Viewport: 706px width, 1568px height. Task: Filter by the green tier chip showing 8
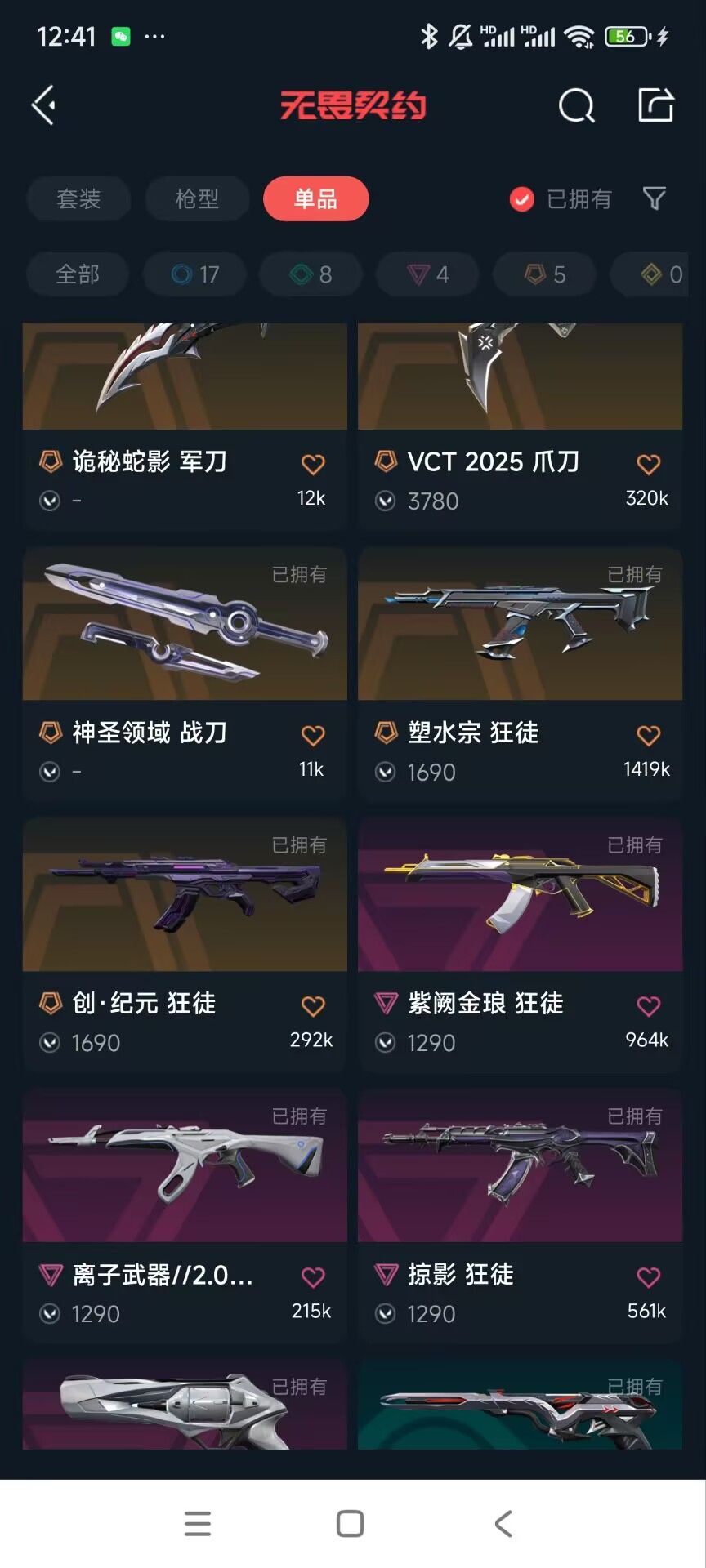pos(311,274)
